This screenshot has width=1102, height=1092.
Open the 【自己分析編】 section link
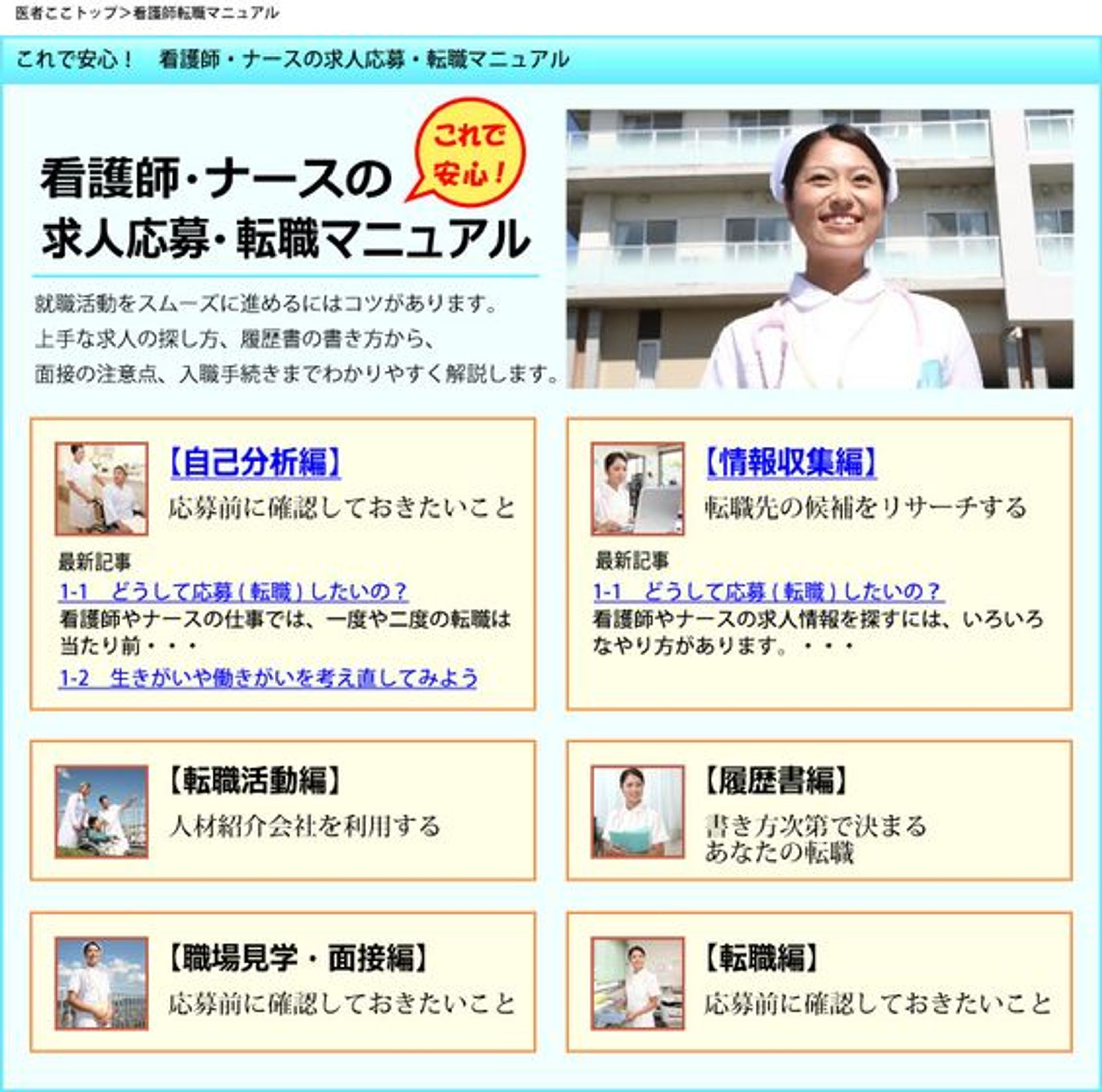(254, 462)
